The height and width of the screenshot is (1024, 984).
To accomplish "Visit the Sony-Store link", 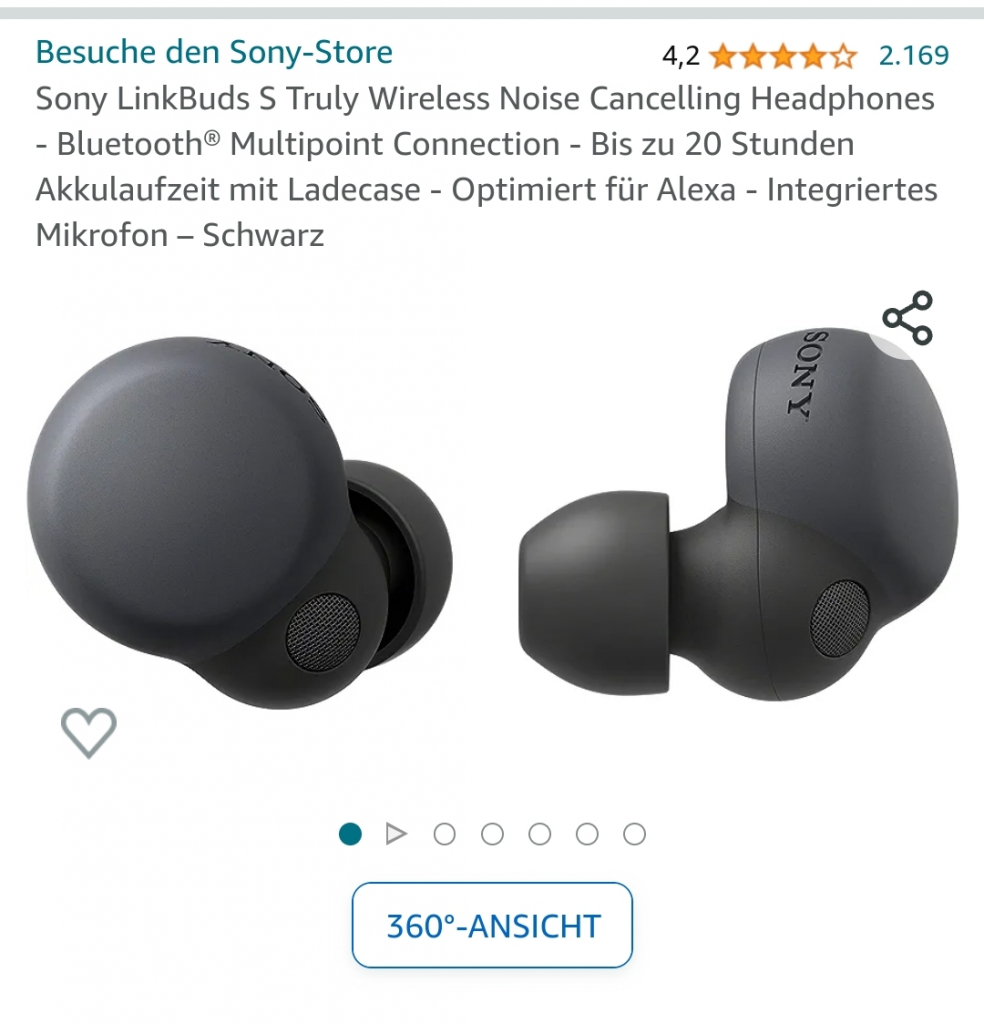I will pos(214,52).
